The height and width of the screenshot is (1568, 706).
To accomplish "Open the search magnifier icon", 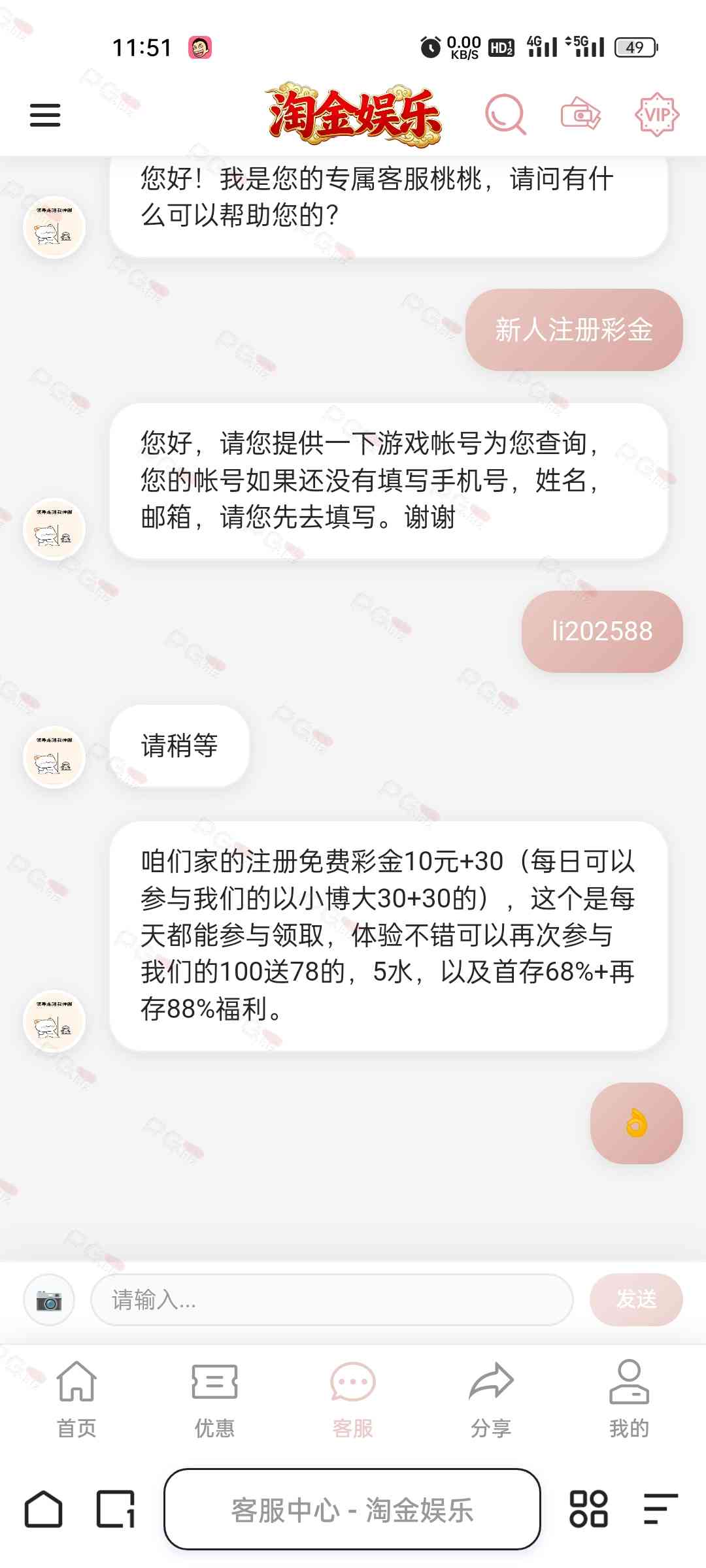I will pyautogui.click(x=505, y=115).
